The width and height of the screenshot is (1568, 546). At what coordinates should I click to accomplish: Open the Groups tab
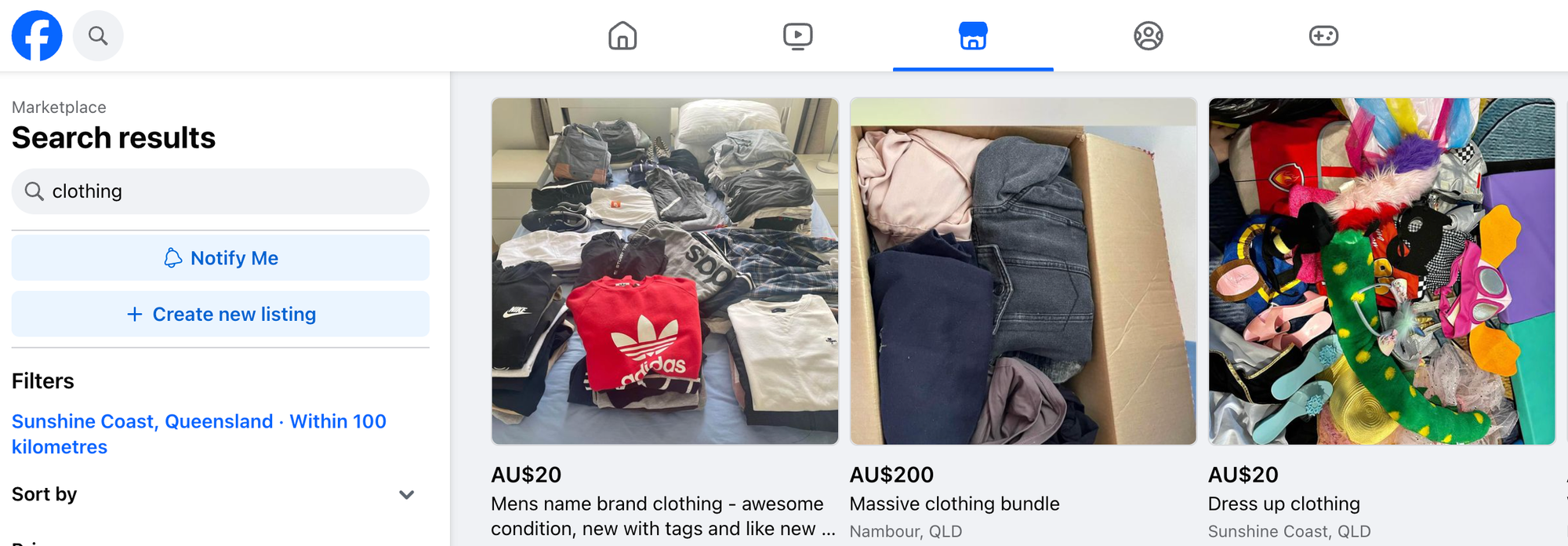point(1148,35)
